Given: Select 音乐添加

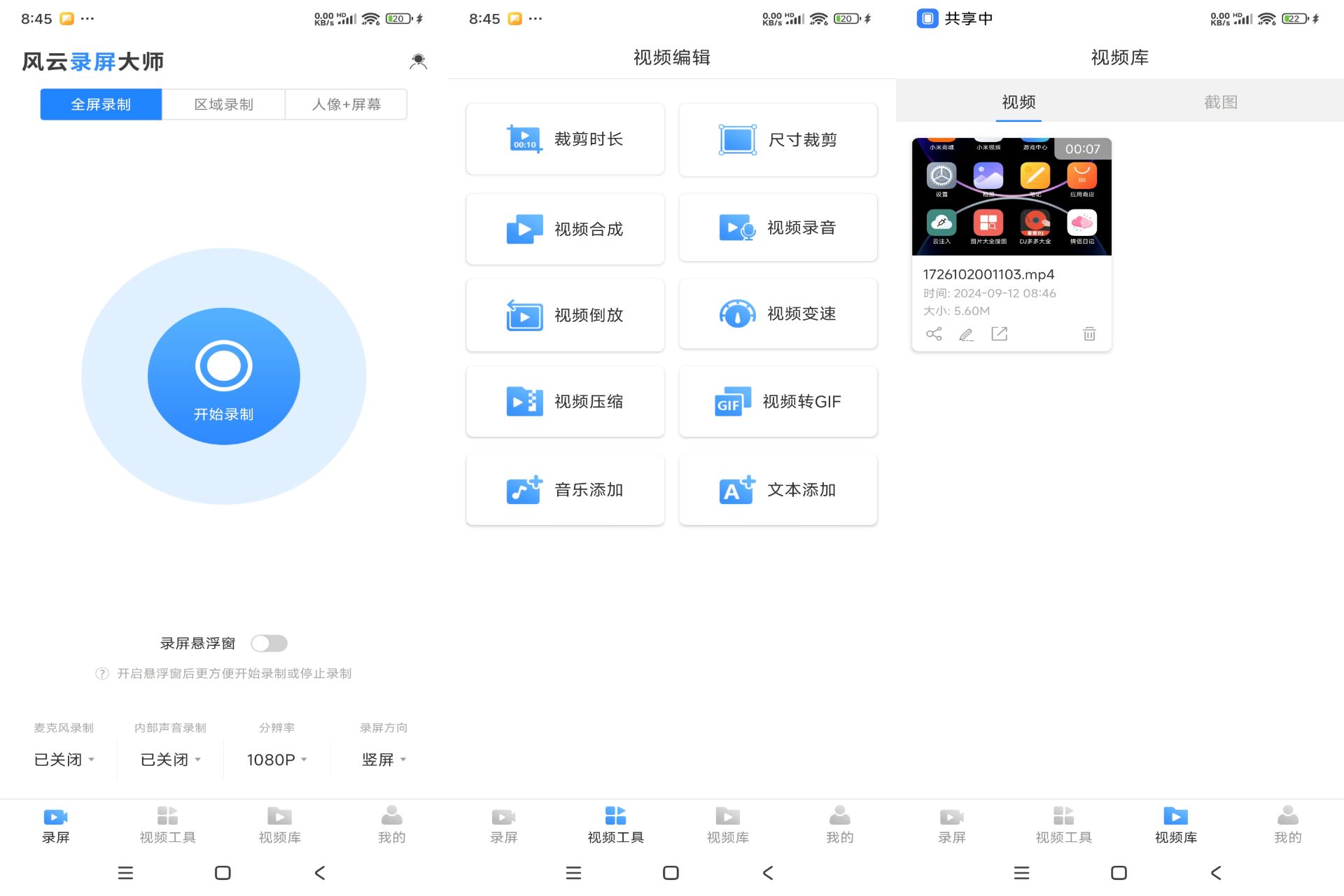Looking at the screenshot, I should click(565, 490).
